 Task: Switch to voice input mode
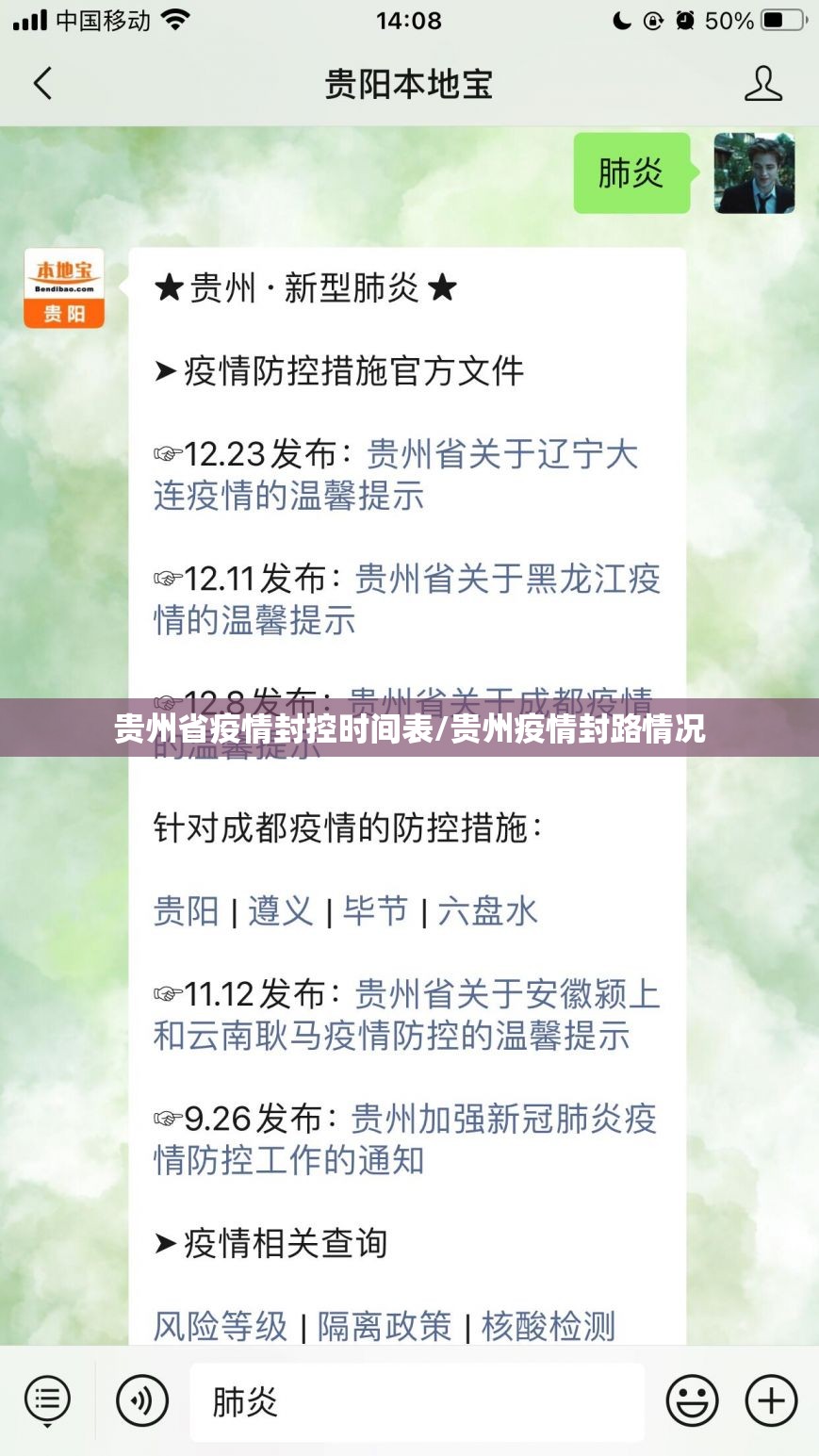141,1400
